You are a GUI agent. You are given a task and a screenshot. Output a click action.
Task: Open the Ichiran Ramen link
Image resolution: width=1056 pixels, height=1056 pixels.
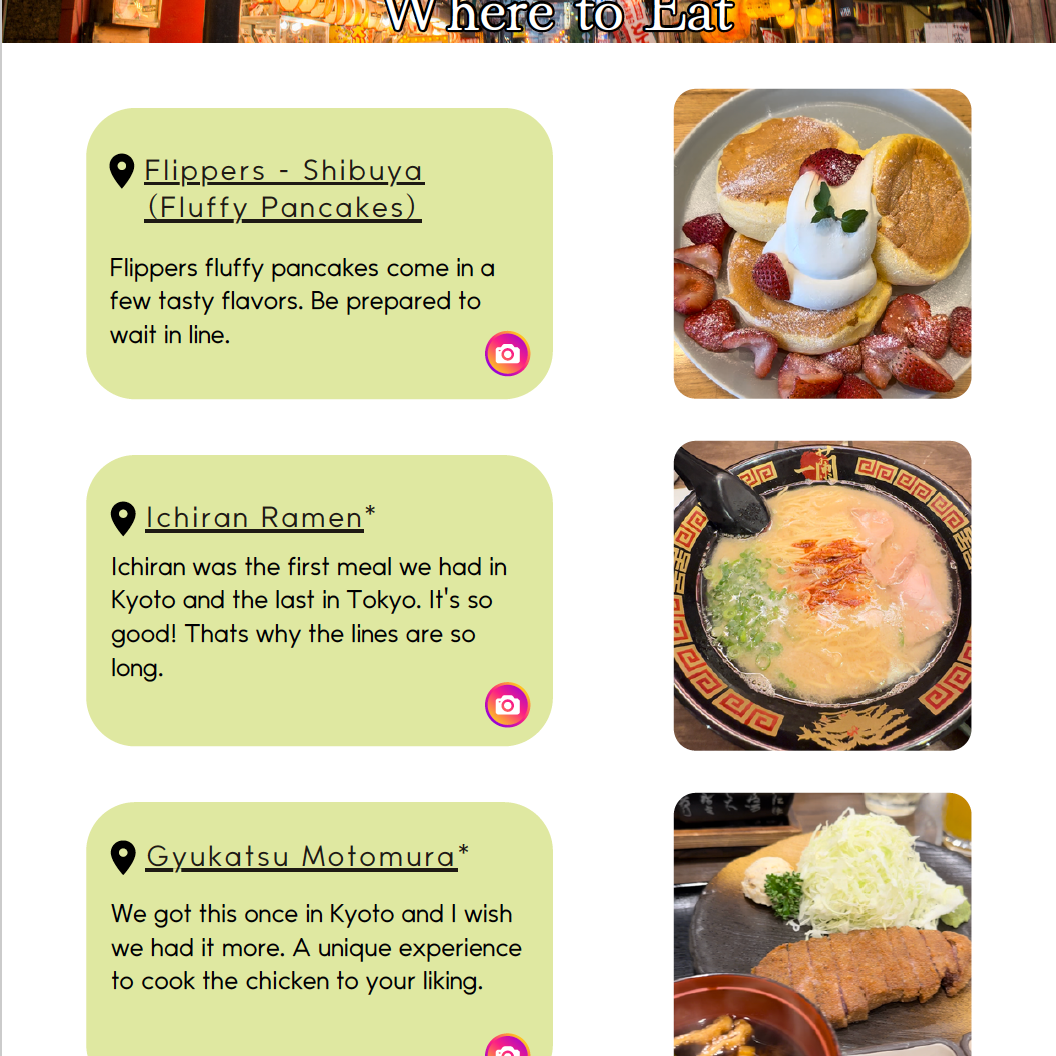pyautogui.click(x=254, y=517)
